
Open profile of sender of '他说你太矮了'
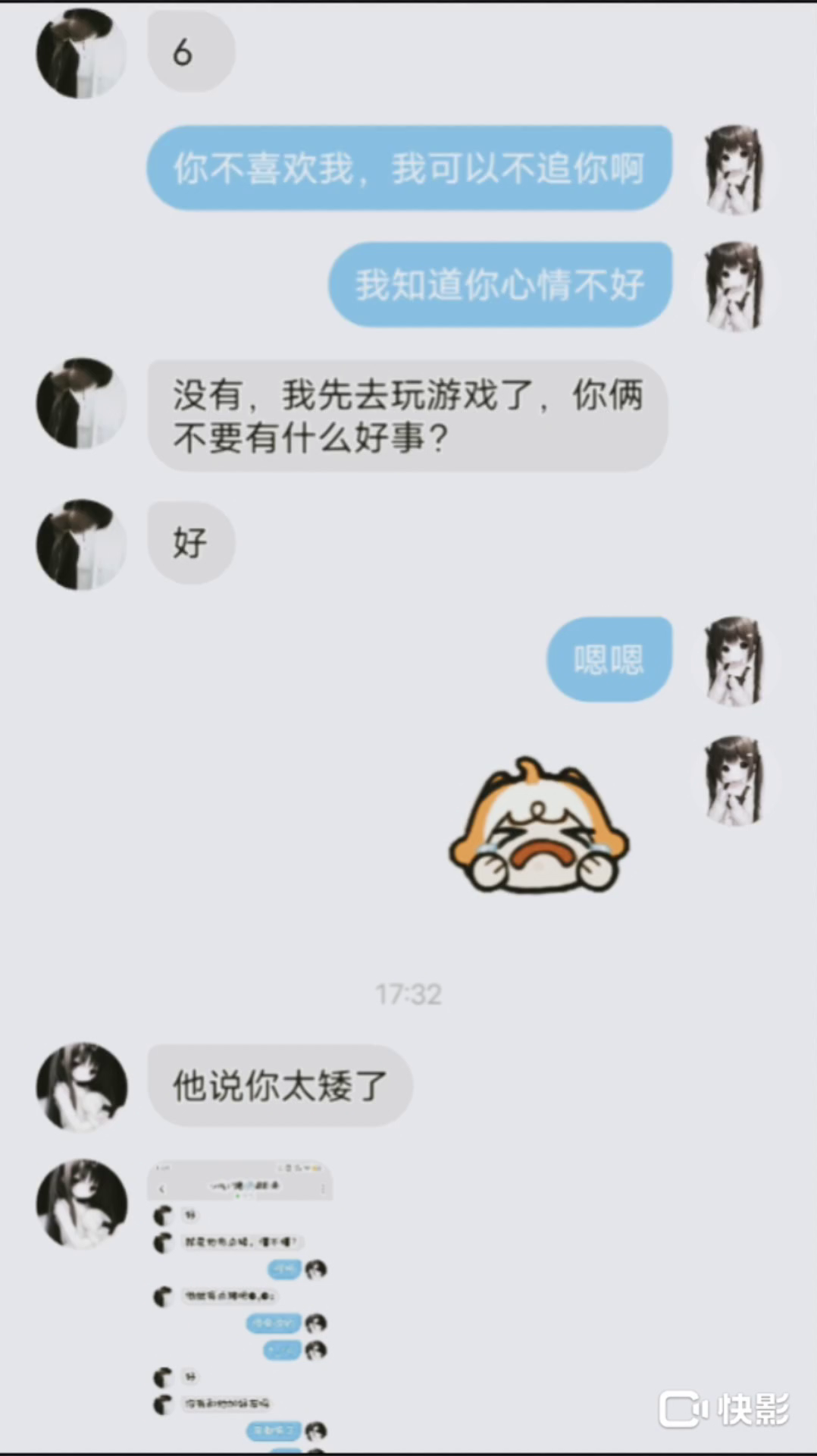click(81, 1086)
